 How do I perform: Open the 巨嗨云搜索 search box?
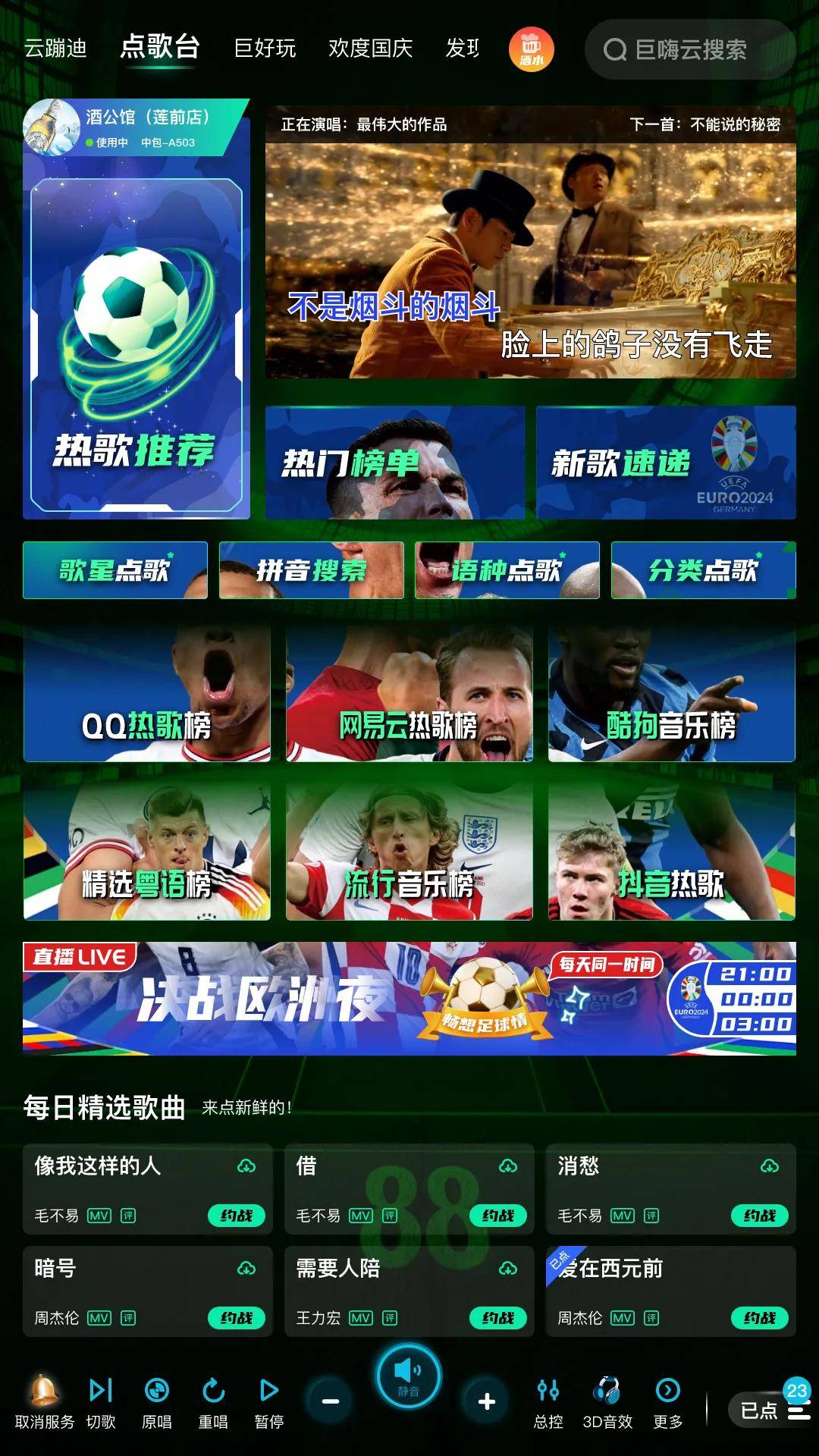689,50
